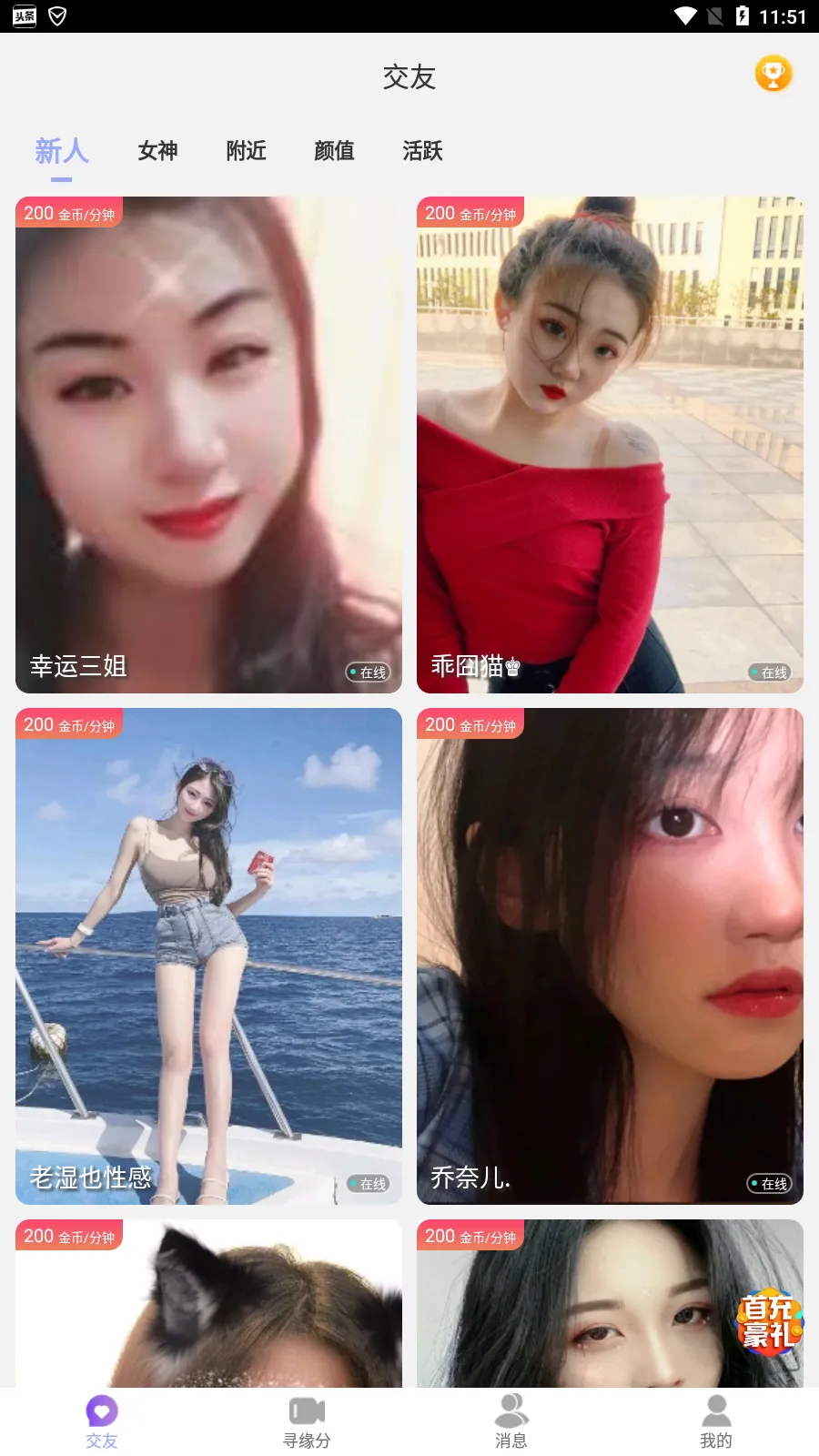Open the 颜值 tab
The width and height of the screenshot is (819, 1456).
(334, 150)
